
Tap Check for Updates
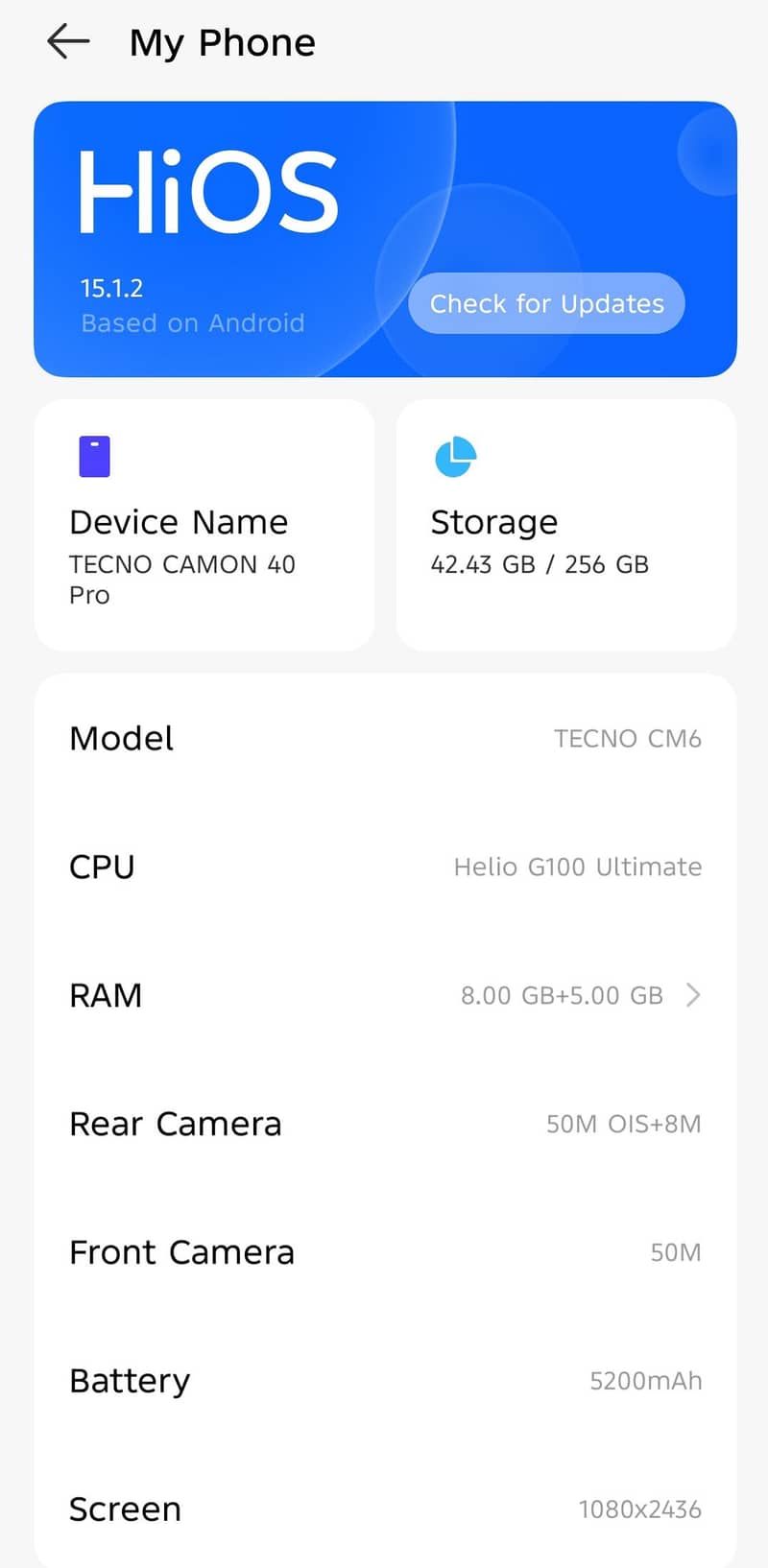click(x=545, y=303)
